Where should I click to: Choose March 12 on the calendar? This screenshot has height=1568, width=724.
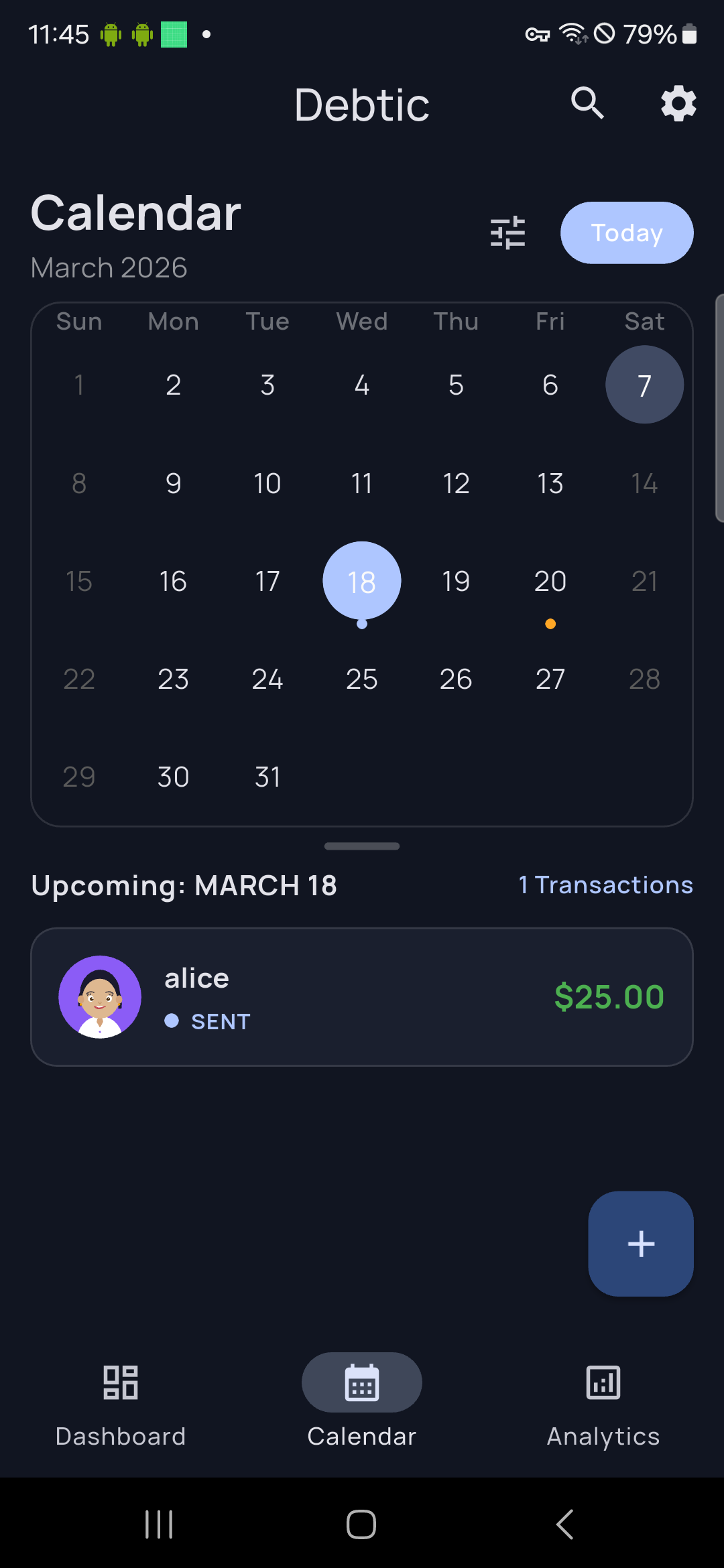pos(456,484)
